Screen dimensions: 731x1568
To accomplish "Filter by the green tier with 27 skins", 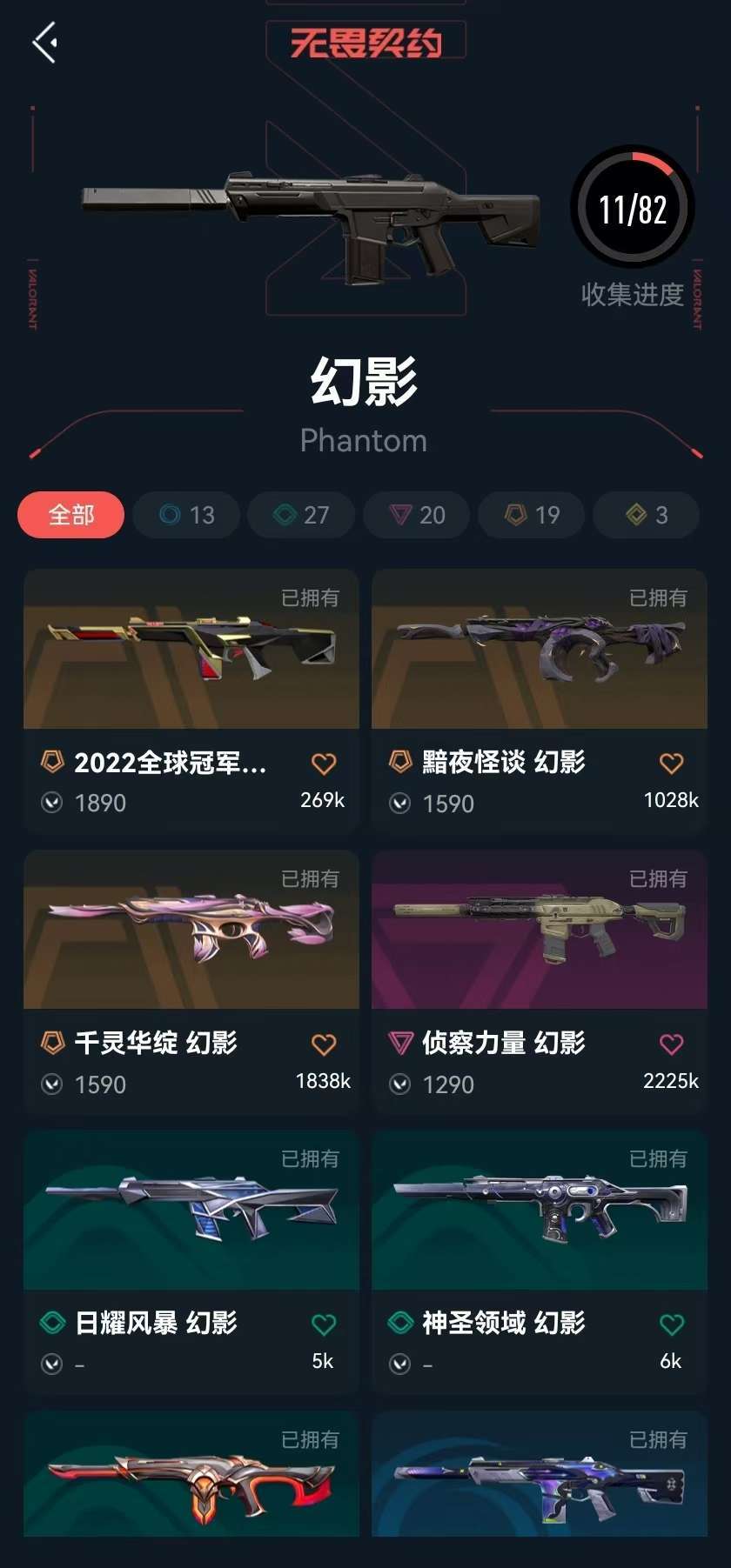I will [x=301, y=515].
